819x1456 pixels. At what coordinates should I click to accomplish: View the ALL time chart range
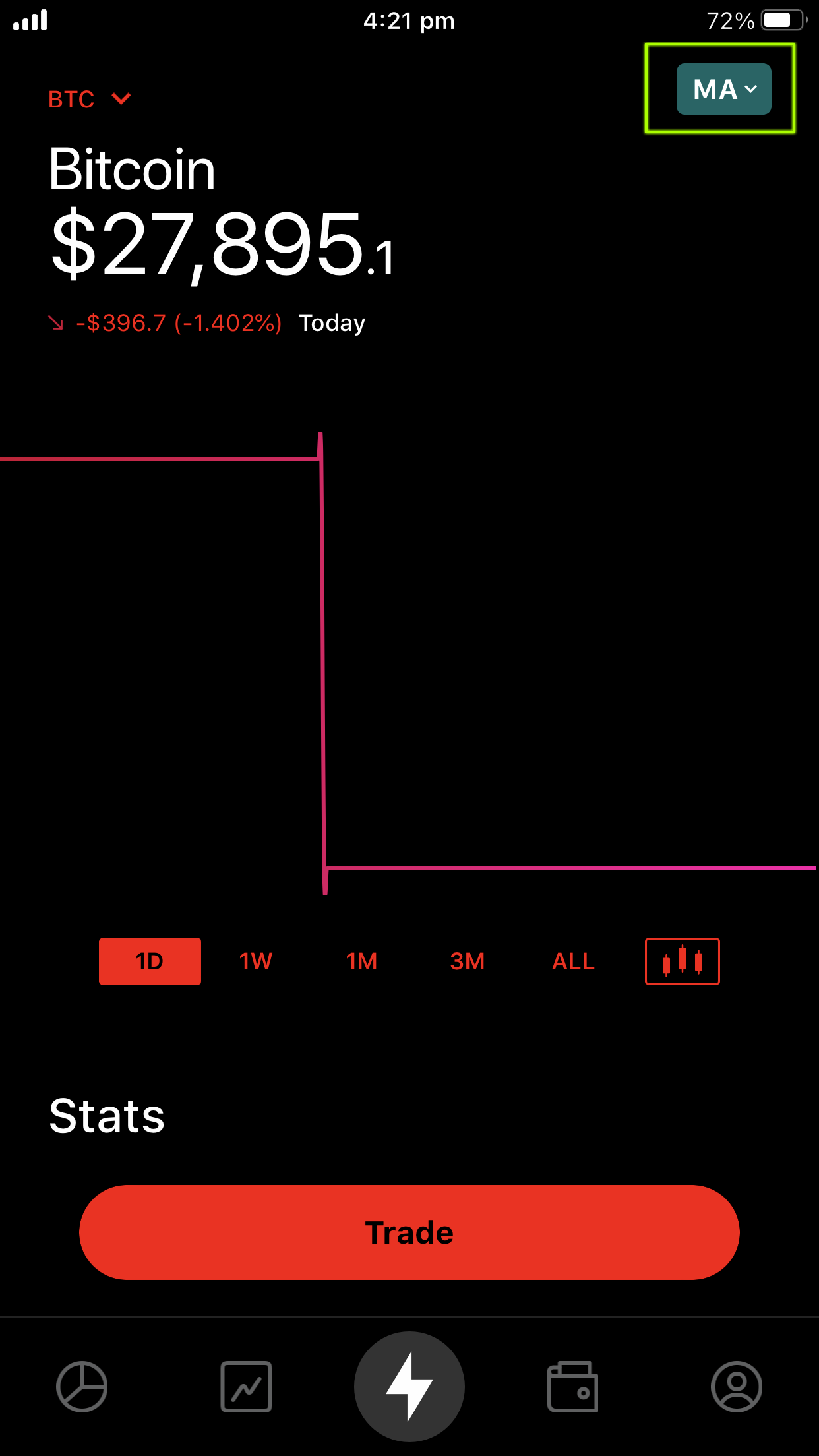(x=573, y=961)
